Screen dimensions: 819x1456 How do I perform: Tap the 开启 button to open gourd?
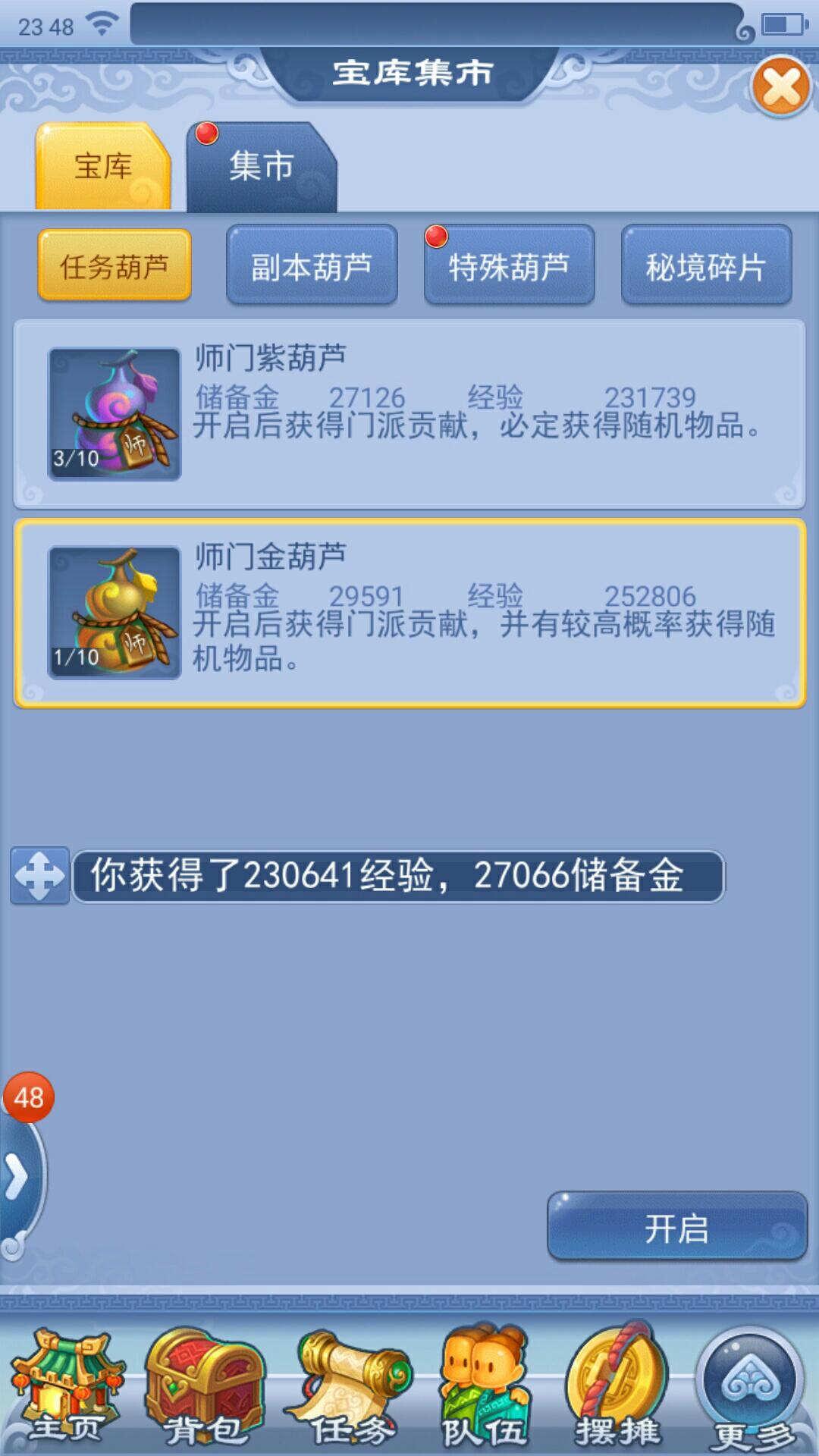[676, 1228]
